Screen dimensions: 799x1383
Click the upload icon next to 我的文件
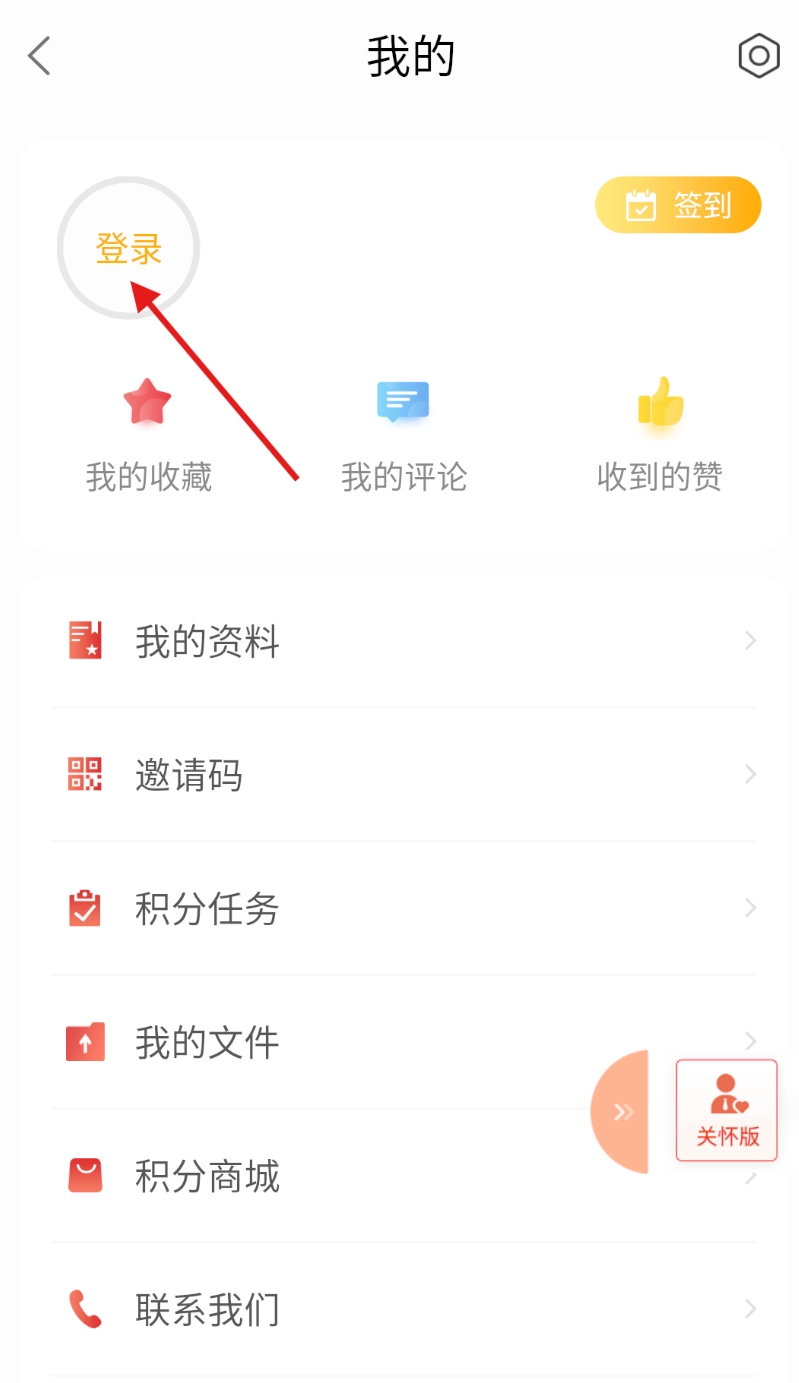[x=85, y=1041]
